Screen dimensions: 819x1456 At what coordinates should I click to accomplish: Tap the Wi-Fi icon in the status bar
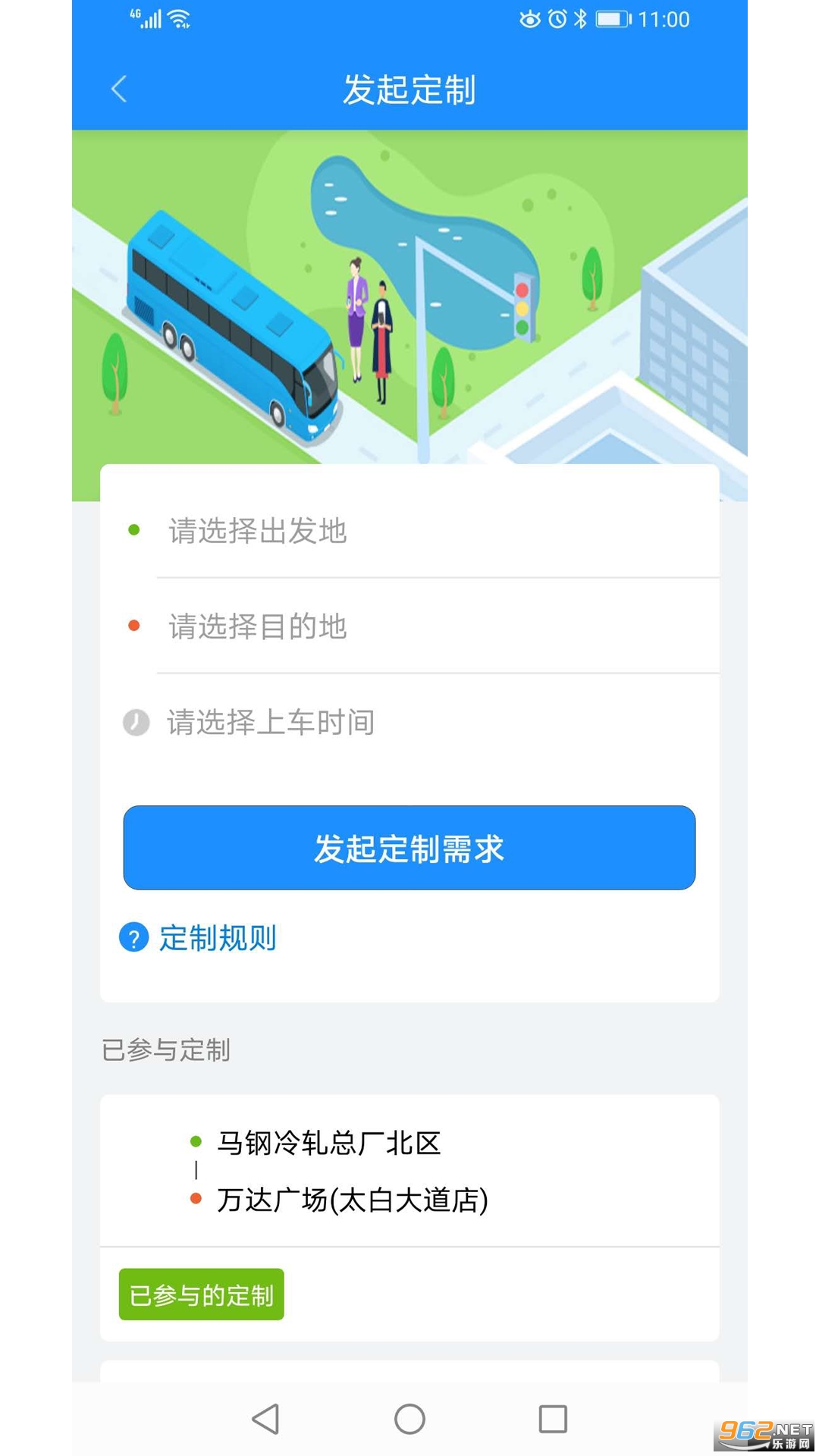click(180, 18)
